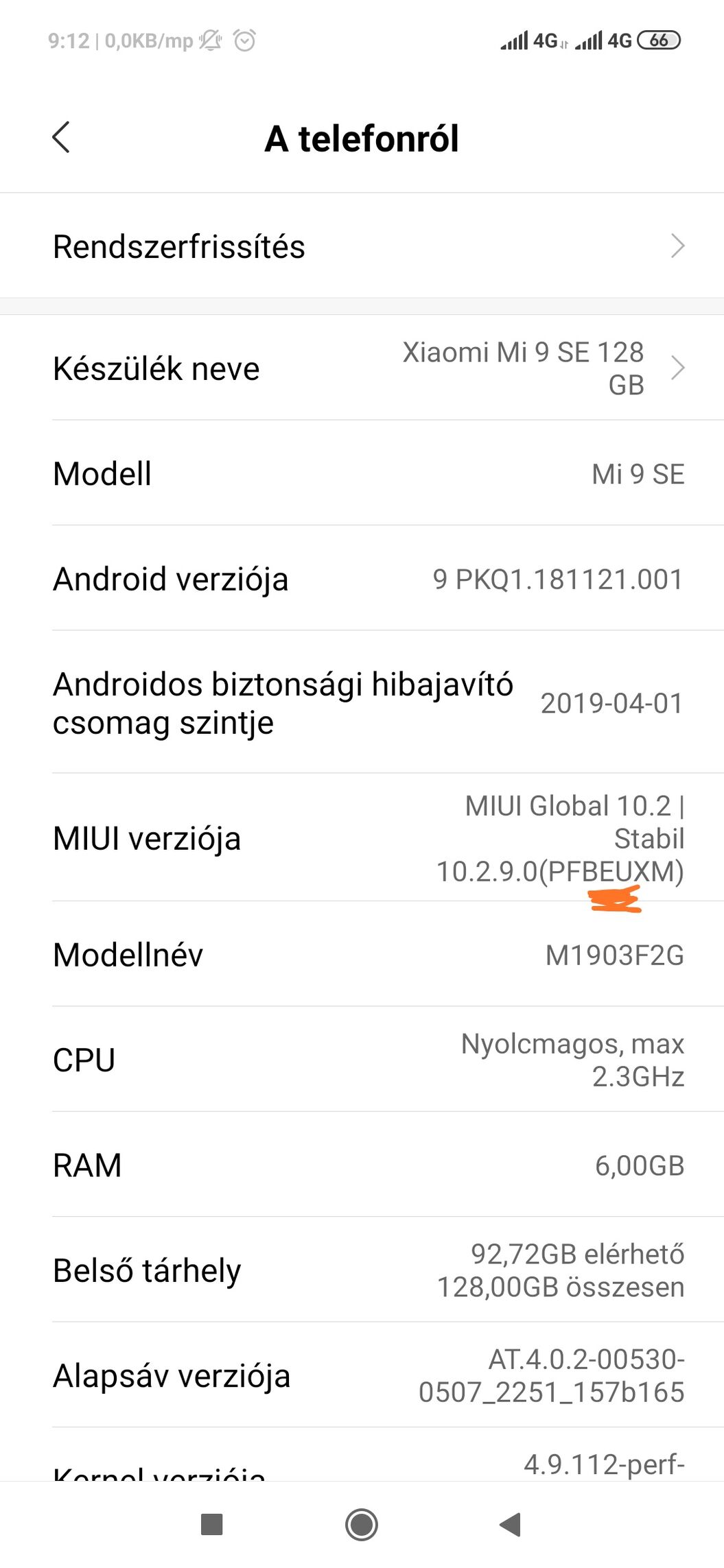724x1568 pixels.
Task: Tap the CPU row
Action: tap(362, 1059)
